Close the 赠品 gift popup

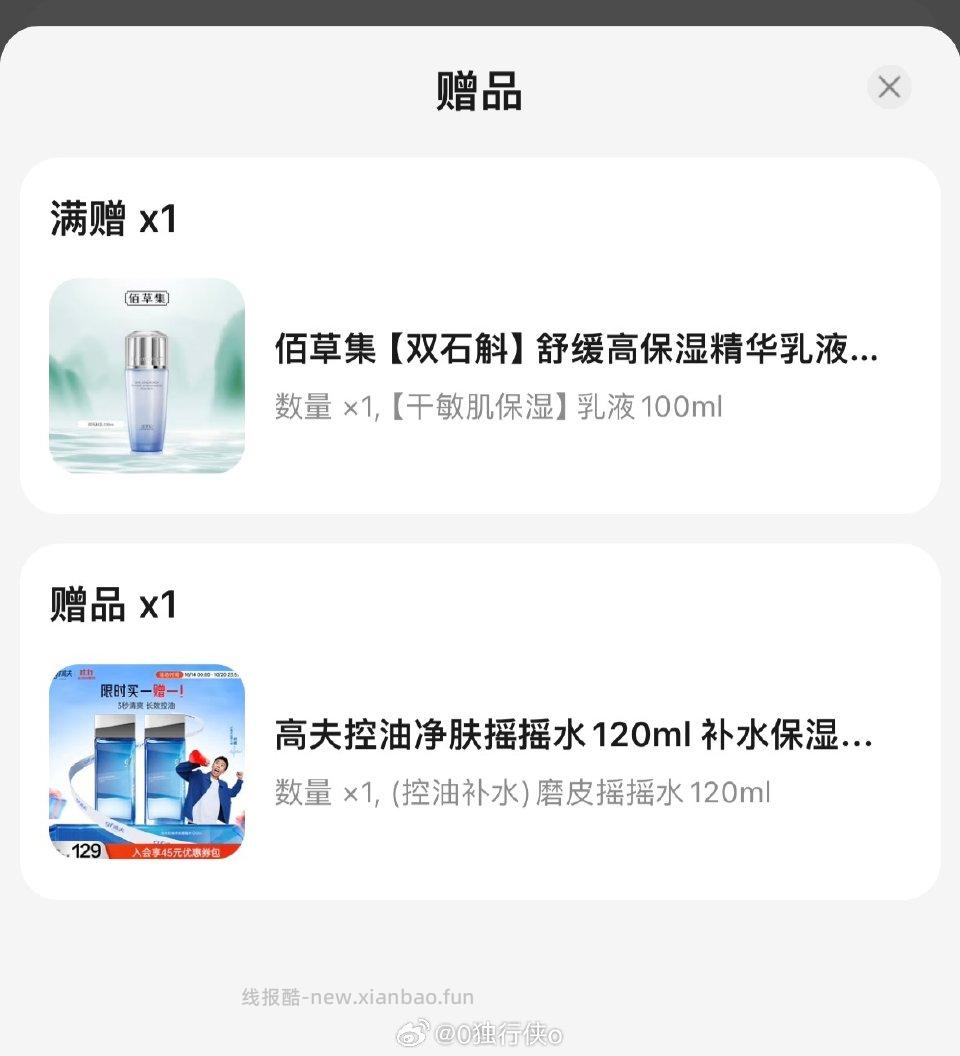pyautogui.click(x=888, y=87)
